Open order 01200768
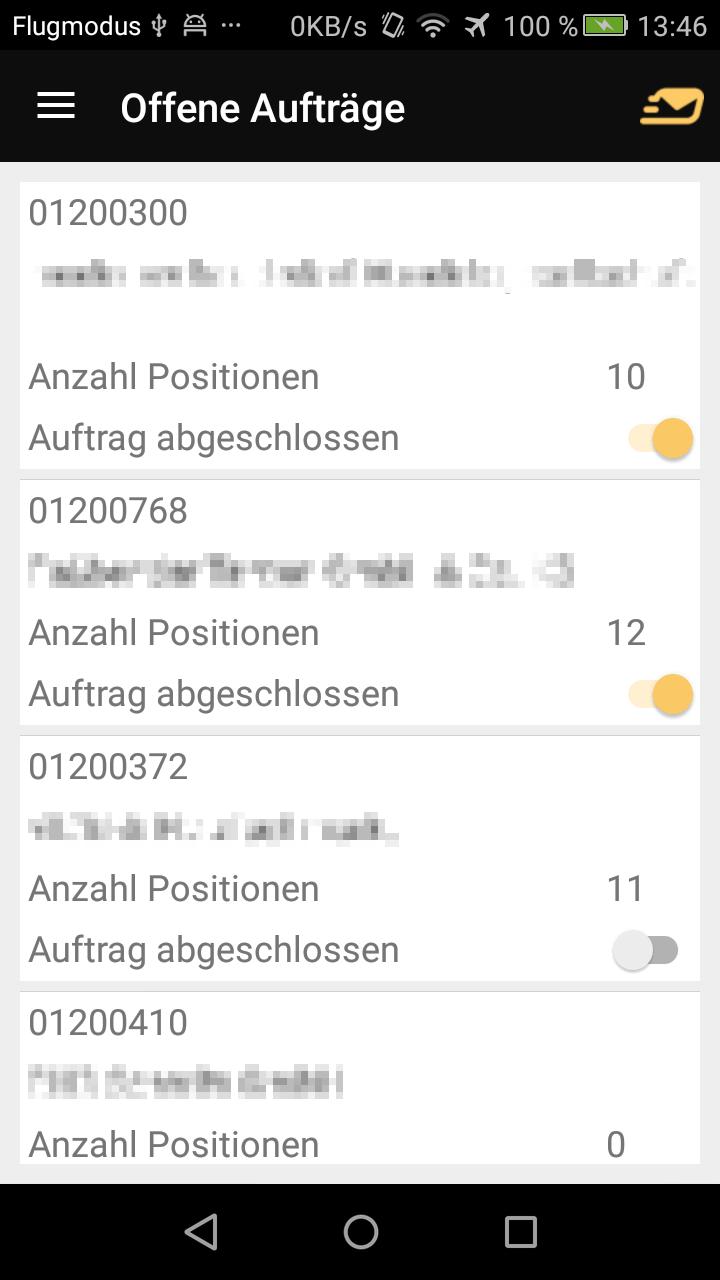Screen dimensions: 720x1280 click(108, 511)
